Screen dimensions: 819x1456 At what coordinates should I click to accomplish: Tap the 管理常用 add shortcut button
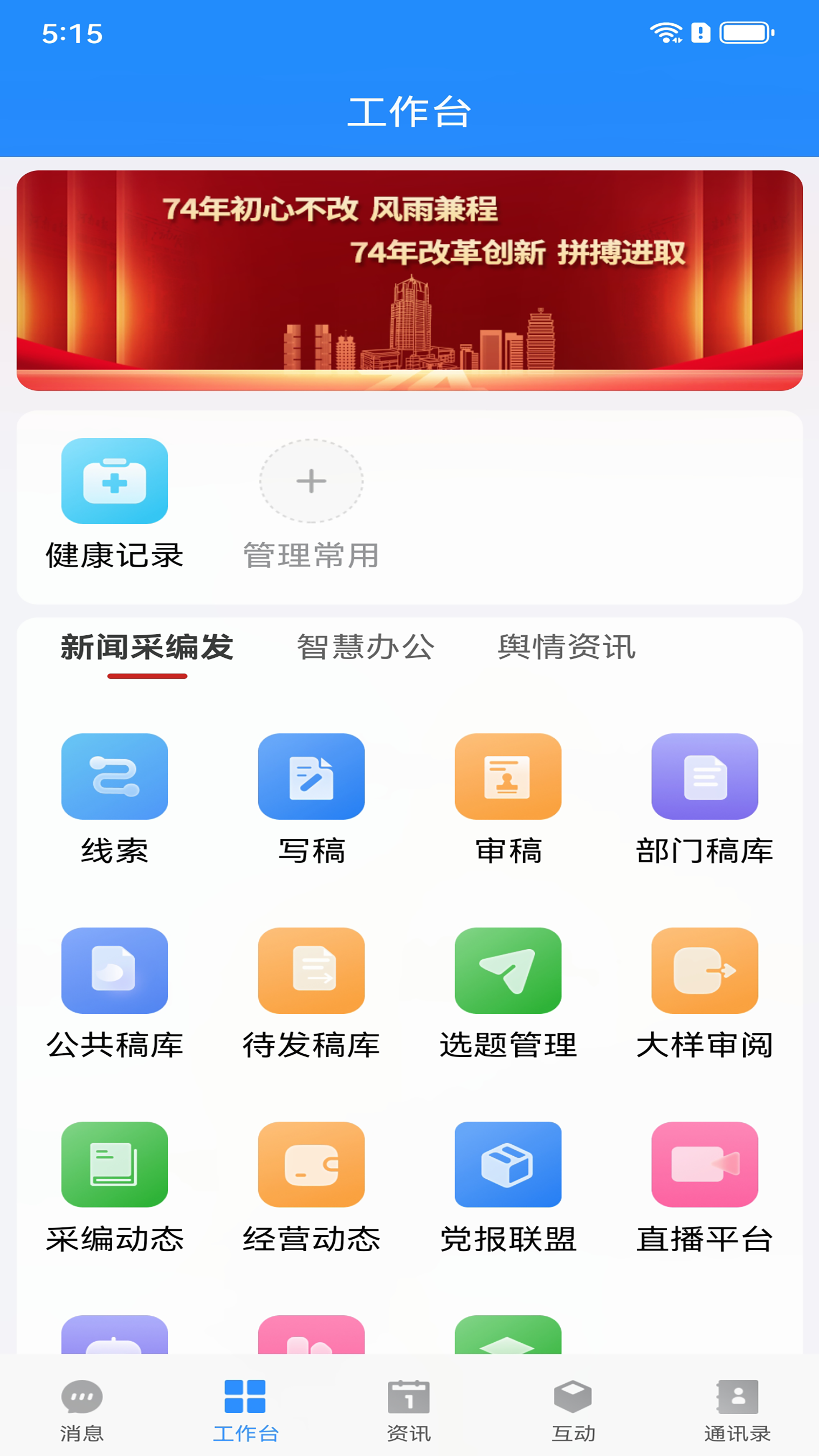click(x=311, y=482)
